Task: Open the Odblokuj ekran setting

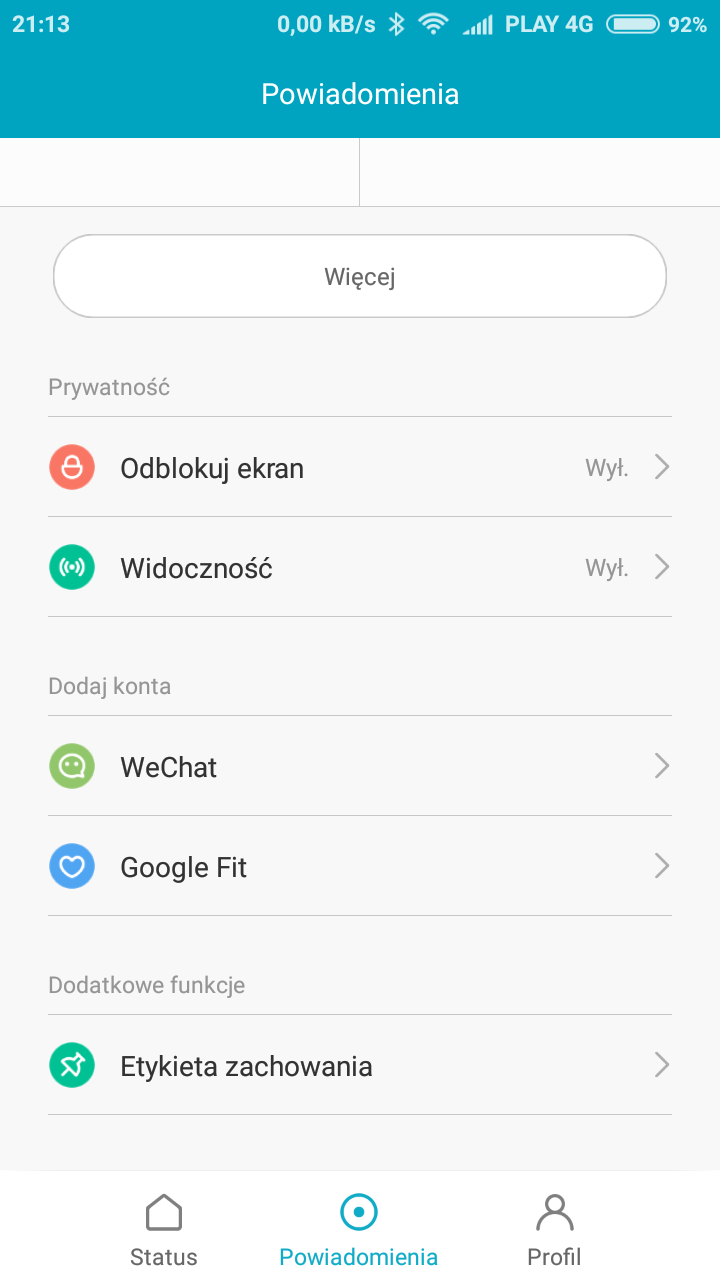Action: 360,468
